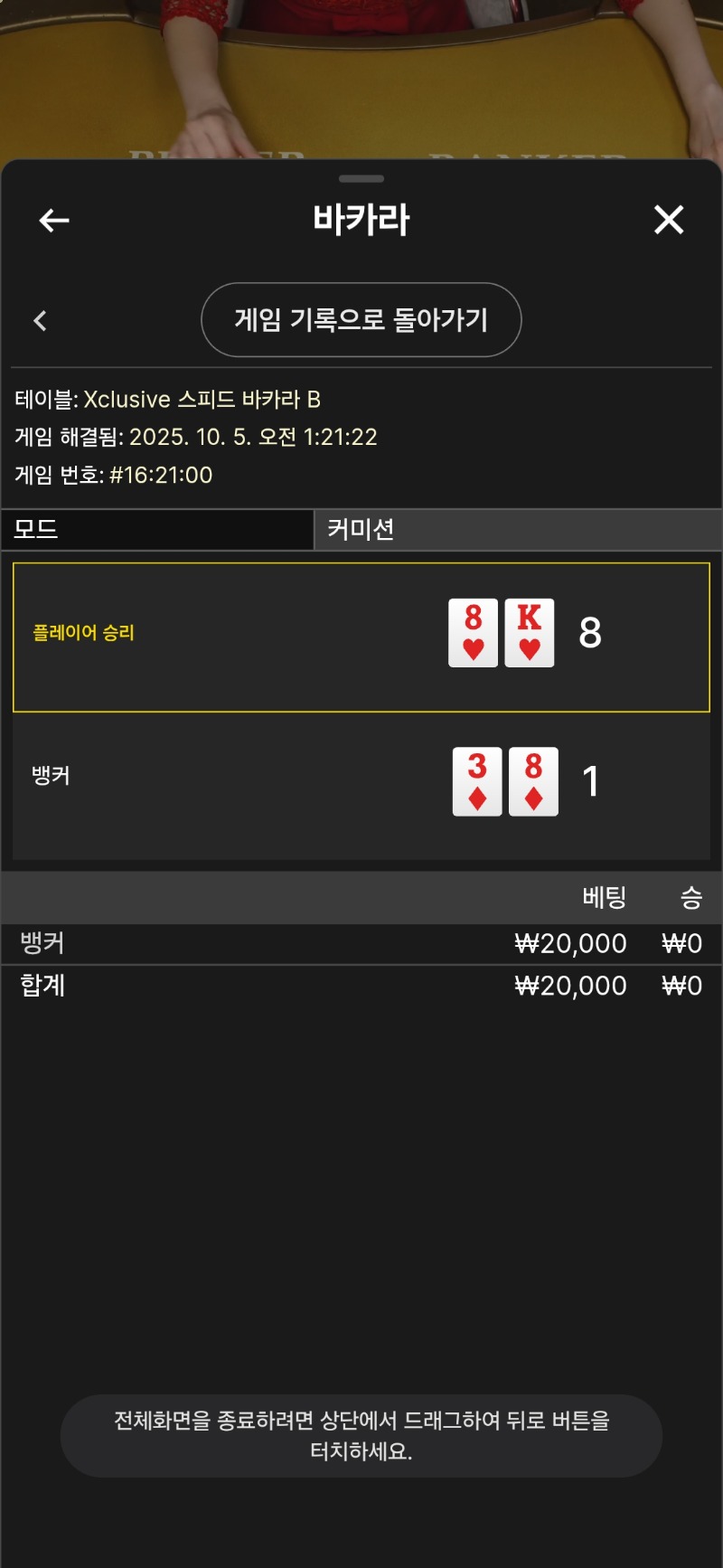Tap the back arrow beside 바카라 title

point(54,220)
